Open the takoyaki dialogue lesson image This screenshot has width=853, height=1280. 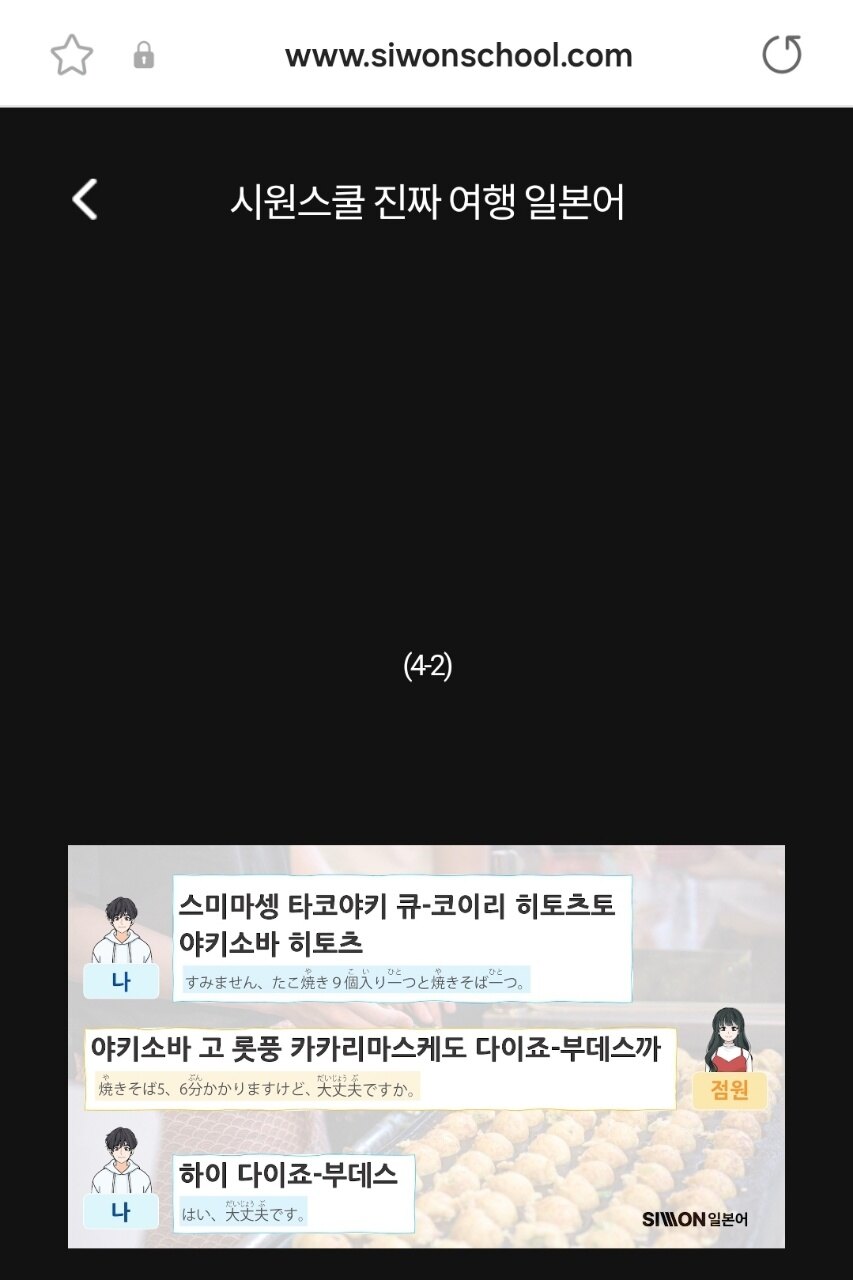pyautogui.click(x=426, y=1046)
